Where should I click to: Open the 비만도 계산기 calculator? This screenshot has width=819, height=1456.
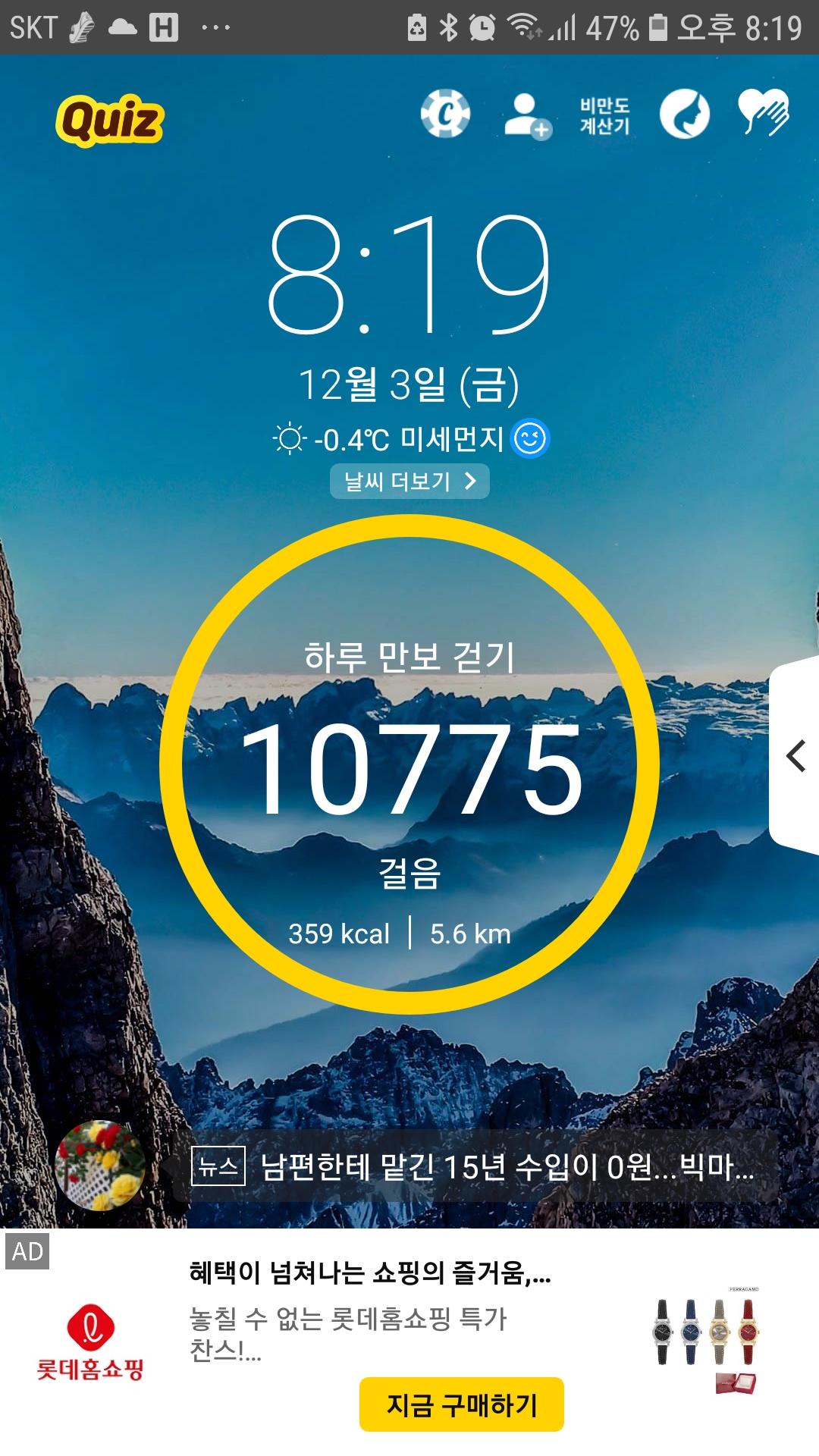pos(604,116)
